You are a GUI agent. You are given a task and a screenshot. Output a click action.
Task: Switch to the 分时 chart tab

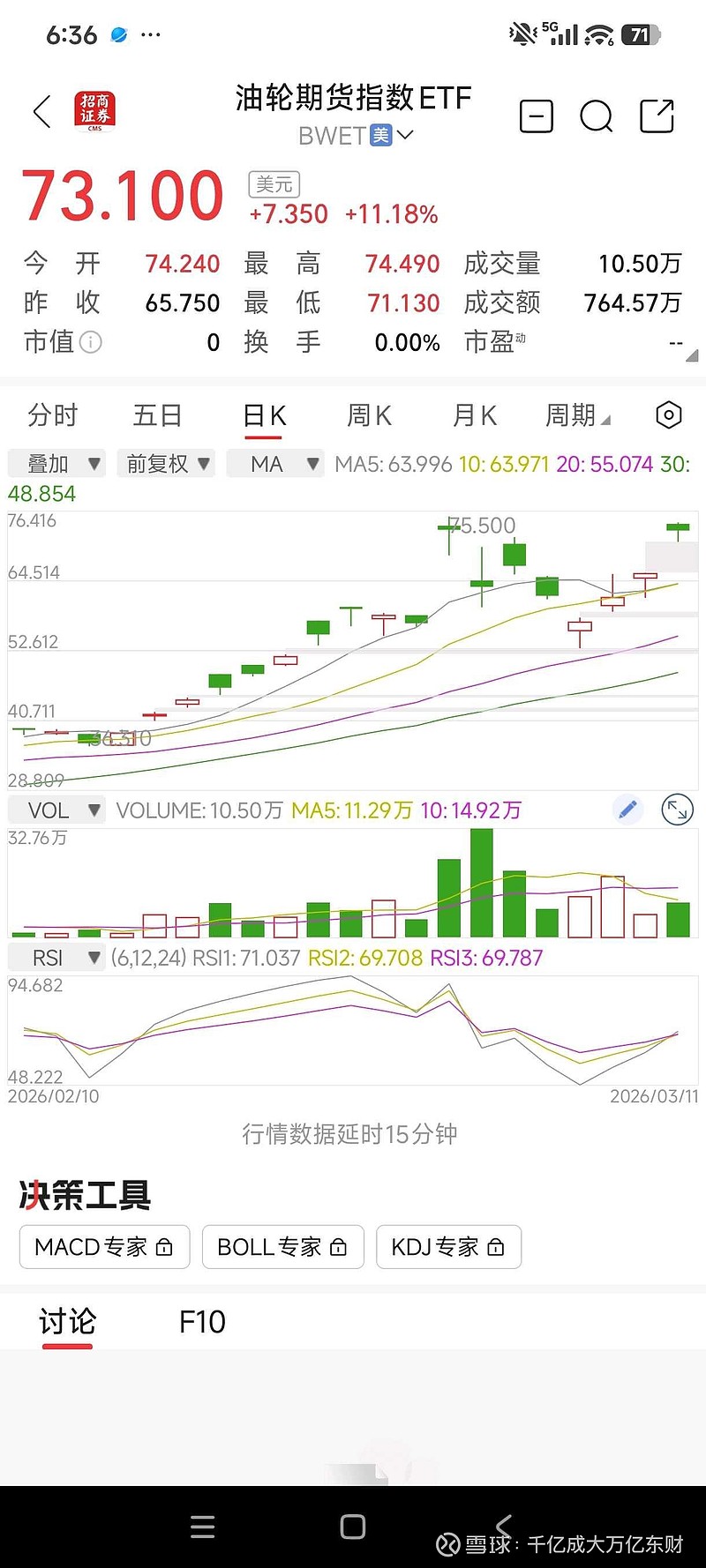[53, 415]
